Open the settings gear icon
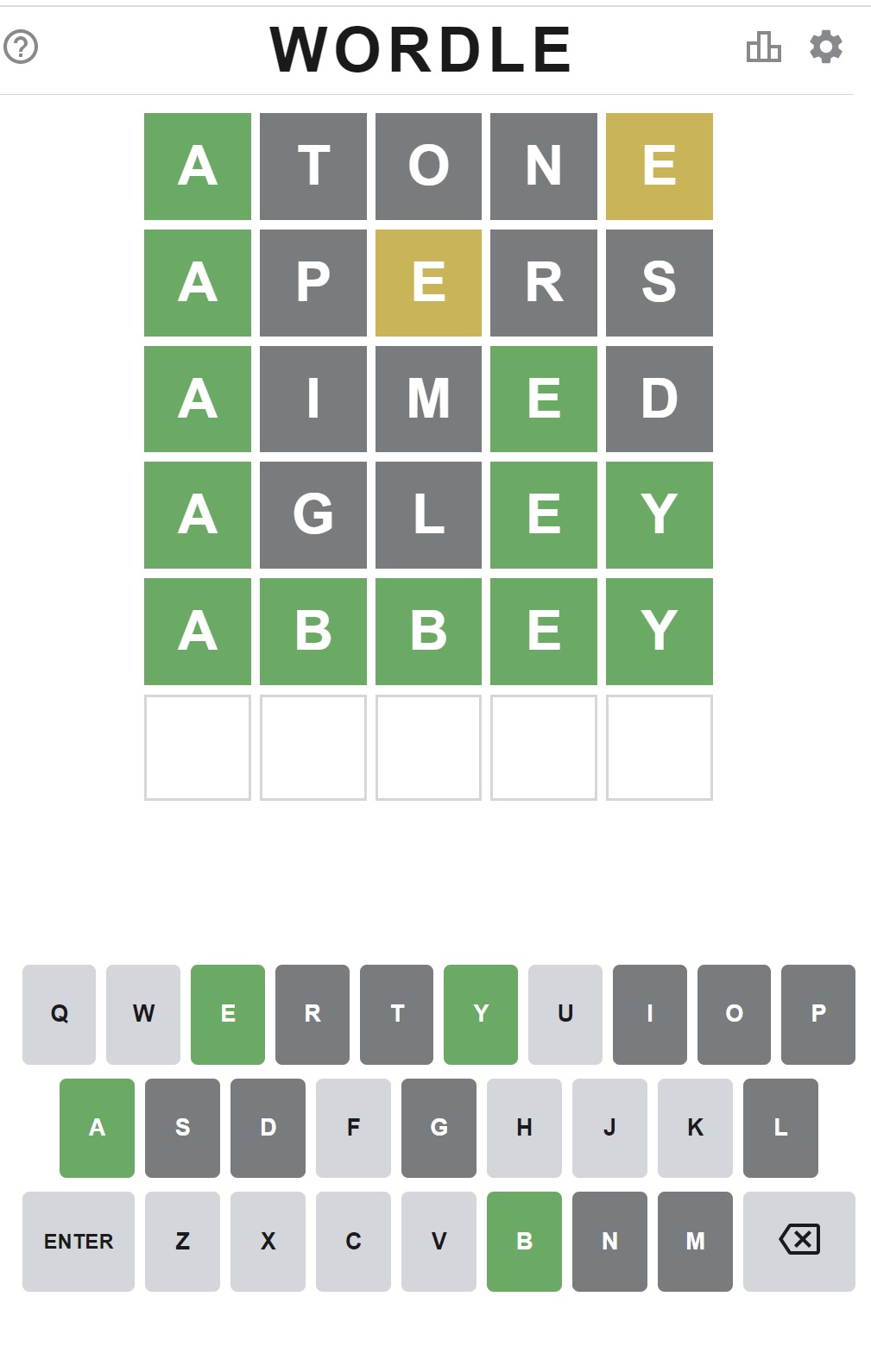 tap(825, 47)
